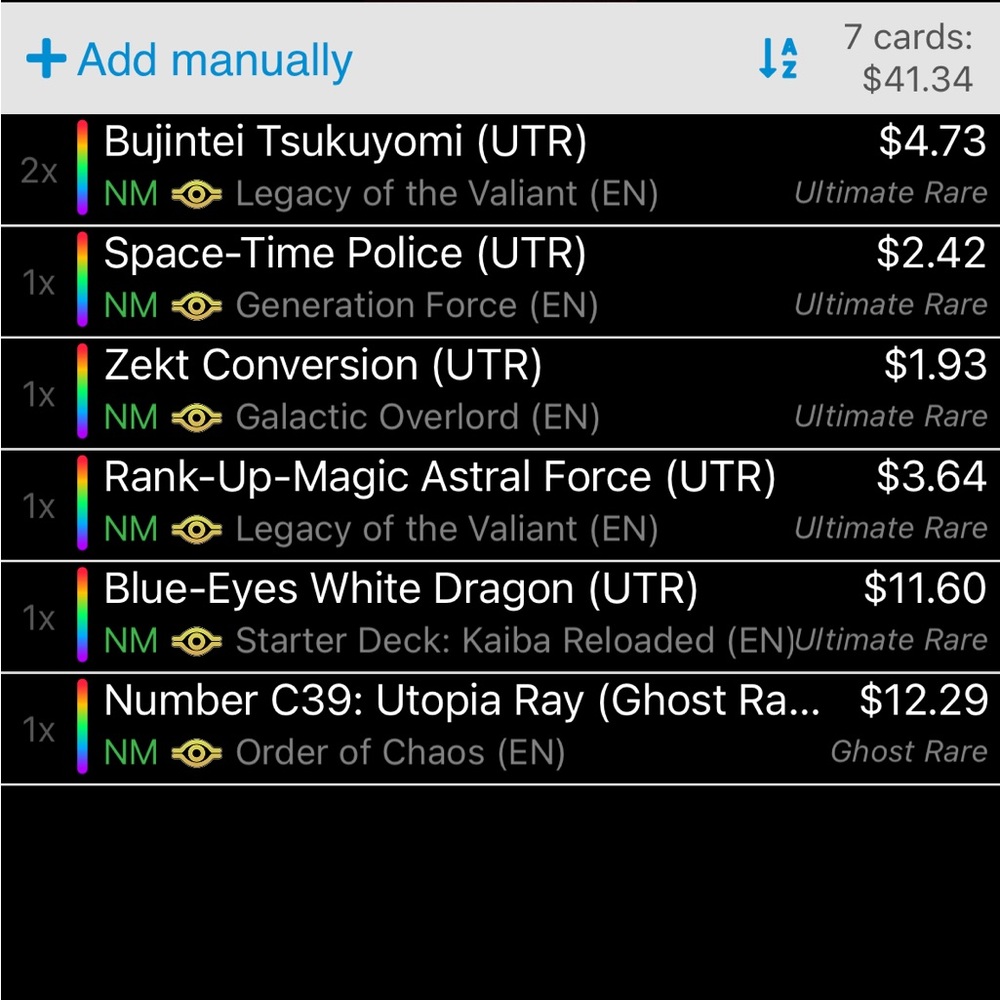Viewport: 1000px width, 1000px height.
Task: Tap Add manually to add a card
Action: (190, 60)
